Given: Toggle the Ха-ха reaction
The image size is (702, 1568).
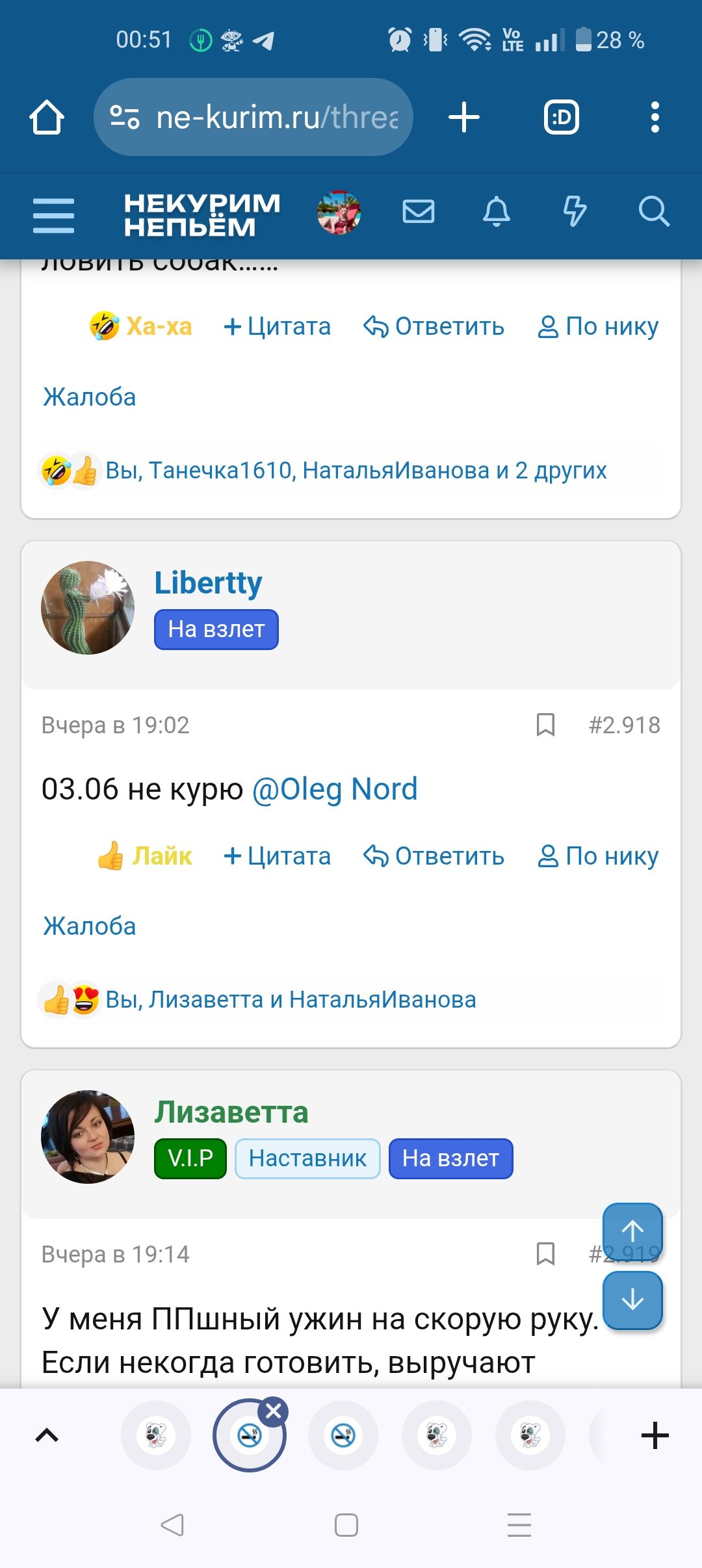Looking at the screenshot, I should 140,326.
